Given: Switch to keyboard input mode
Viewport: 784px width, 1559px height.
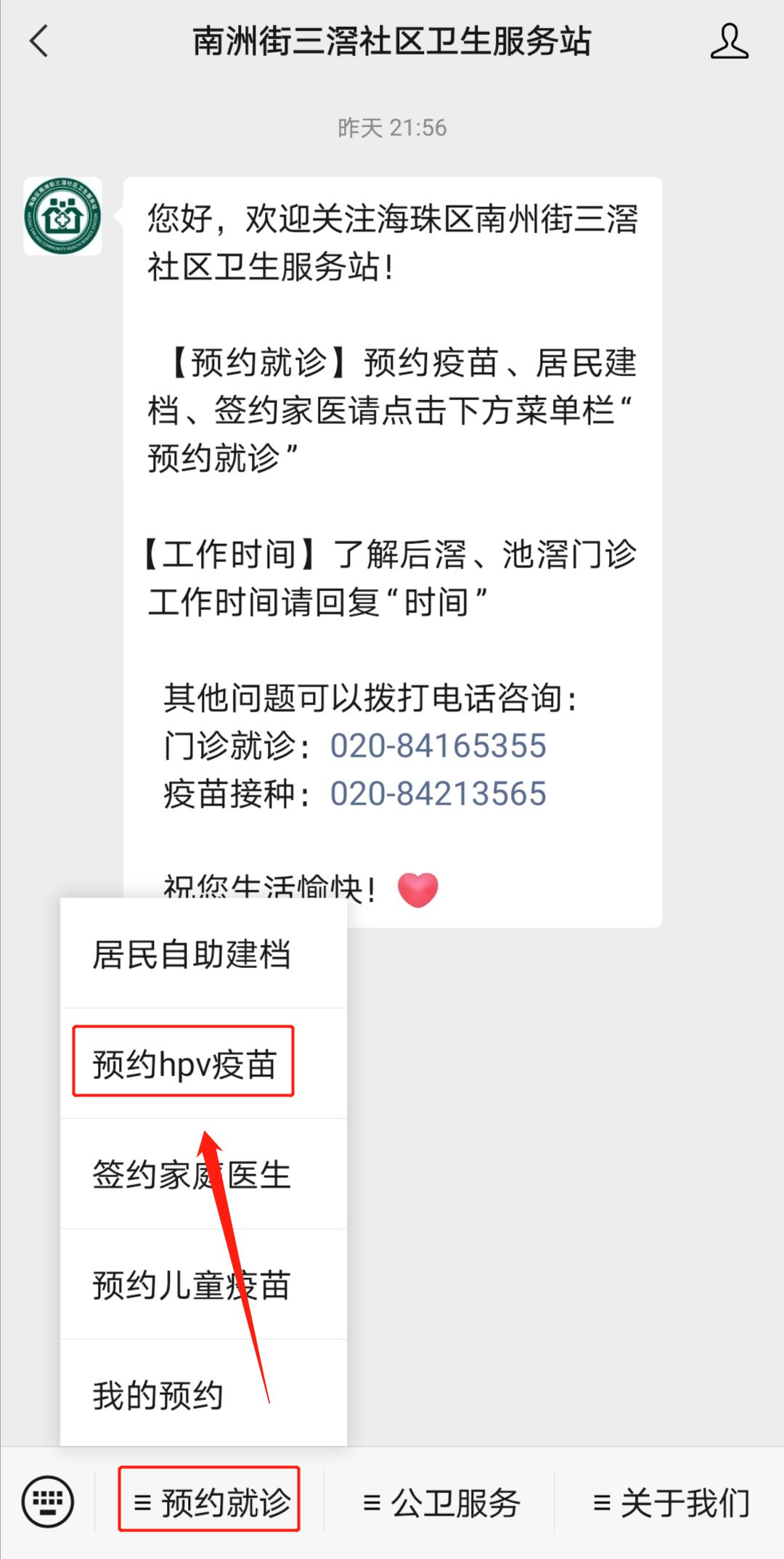Looking at the screenshot, I should click(x=48, y=1502).
